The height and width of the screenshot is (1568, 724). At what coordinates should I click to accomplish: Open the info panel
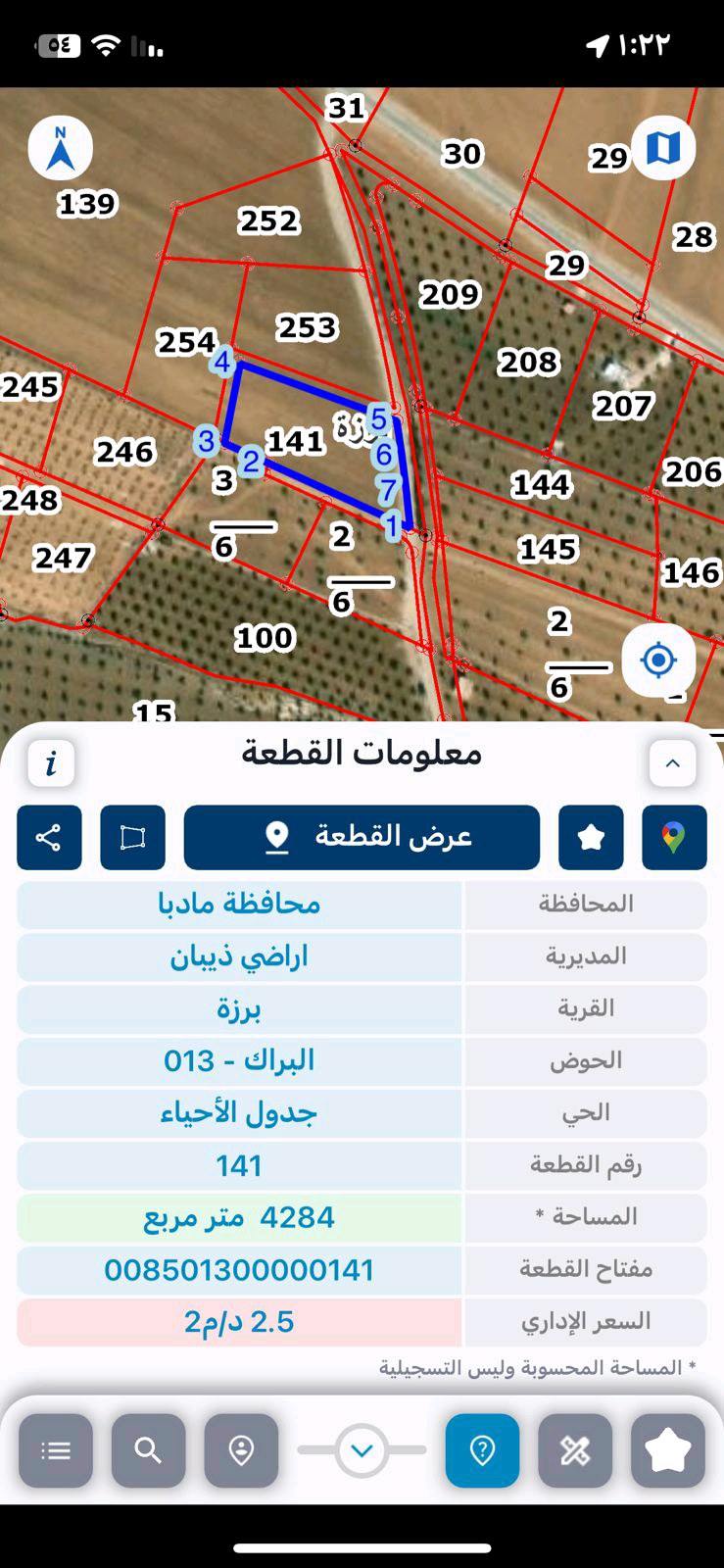coord(50,764)
